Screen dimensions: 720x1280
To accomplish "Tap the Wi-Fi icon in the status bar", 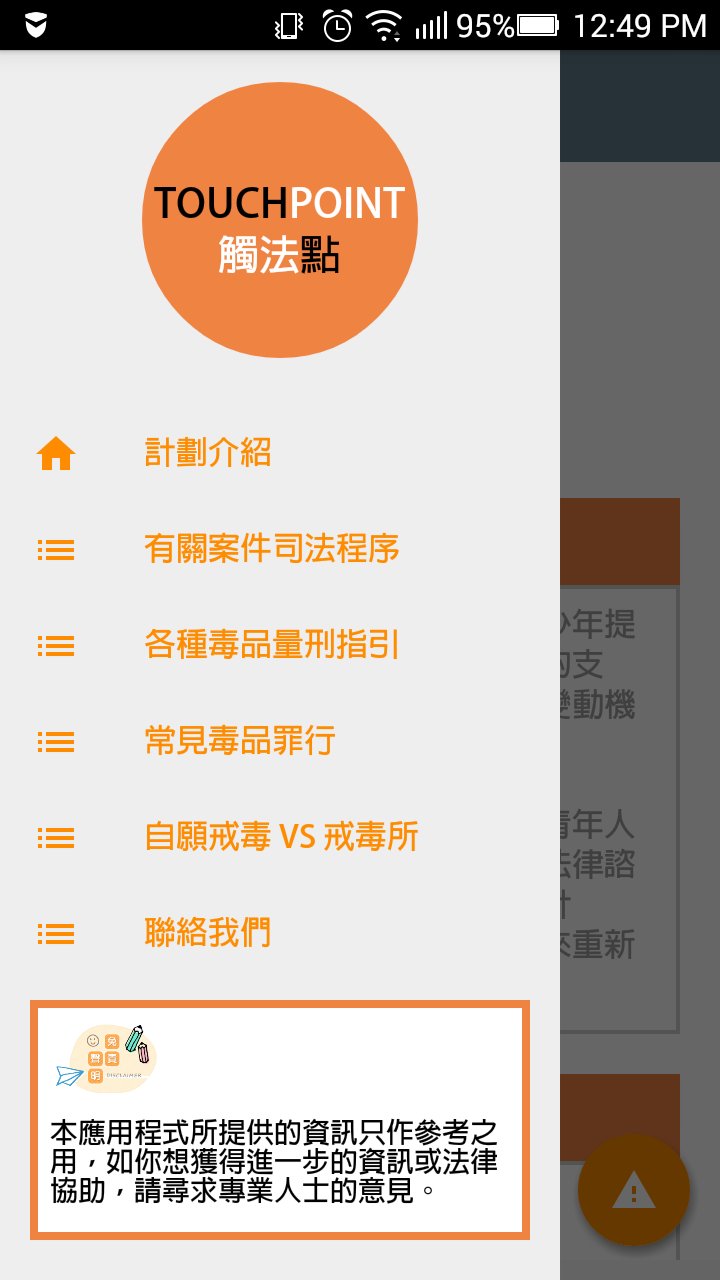I will 385,25.
